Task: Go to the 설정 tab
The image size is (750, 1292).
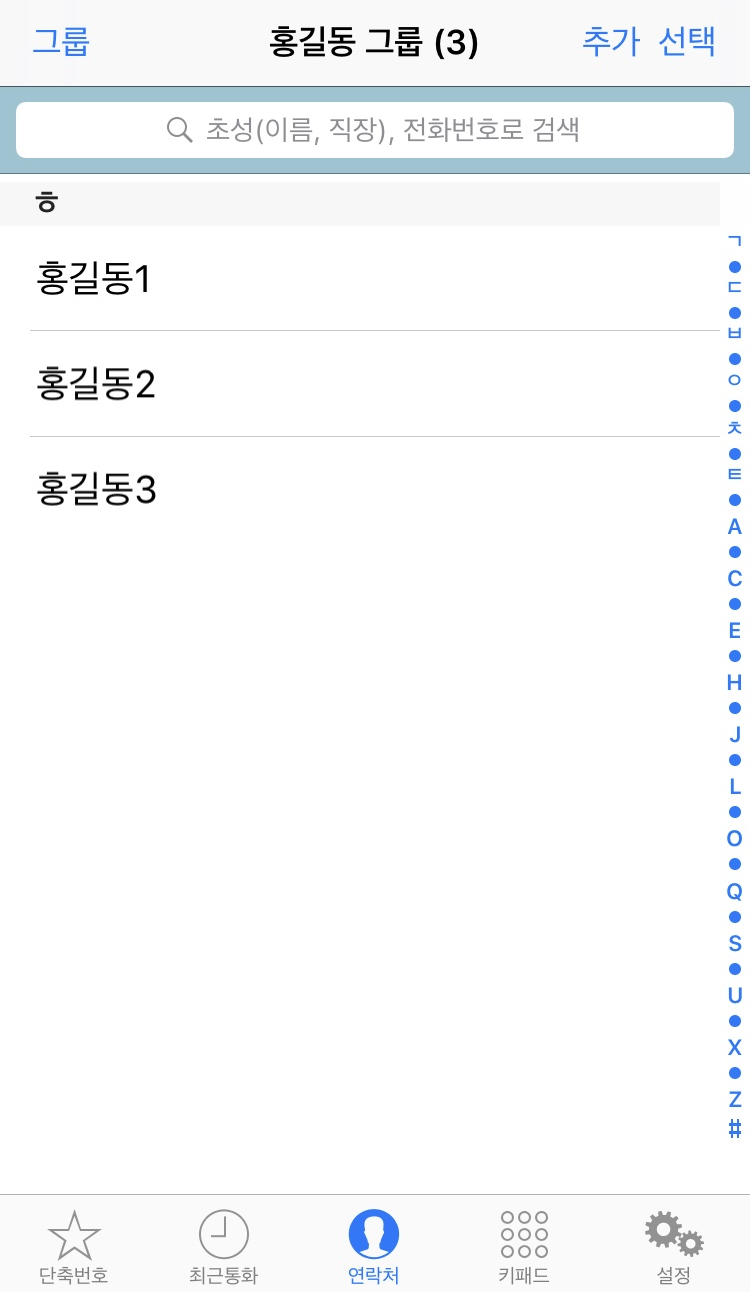Action: pyautogui.click(x=674, y=1246)
